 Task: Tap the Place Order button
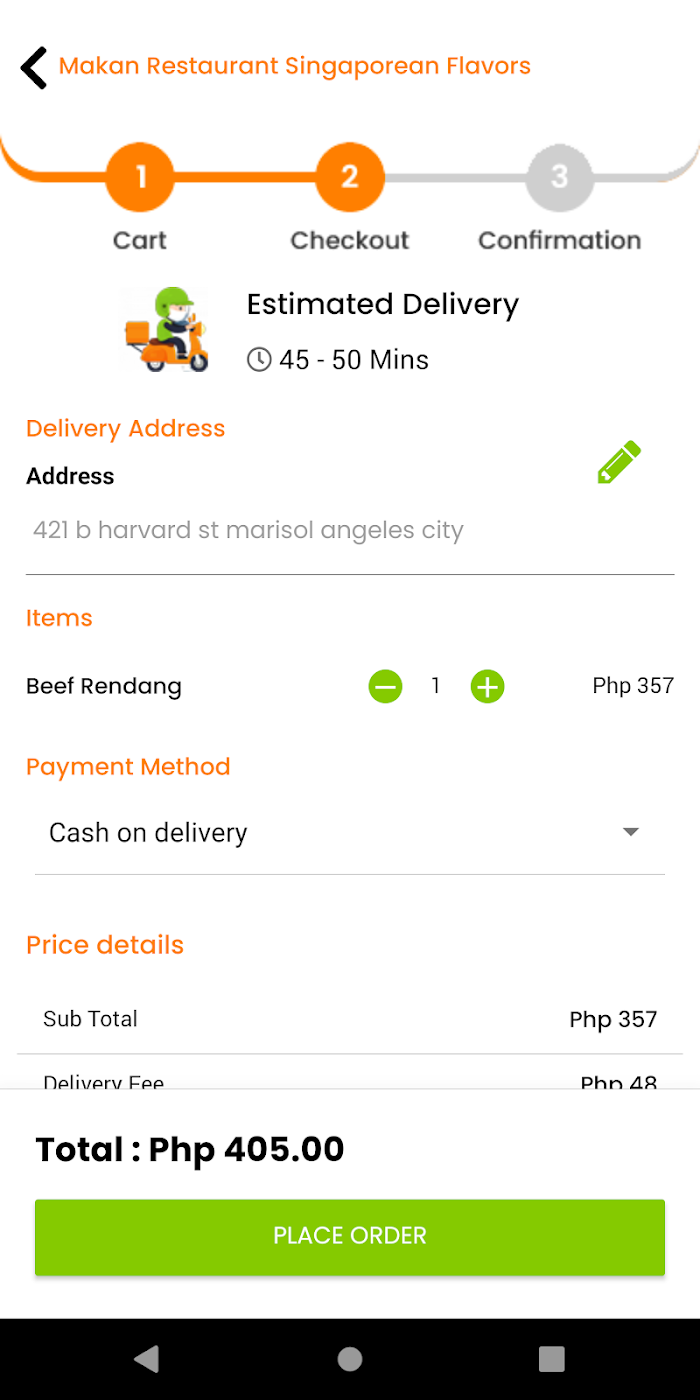pyautogui.click(x=350, y=1236)
